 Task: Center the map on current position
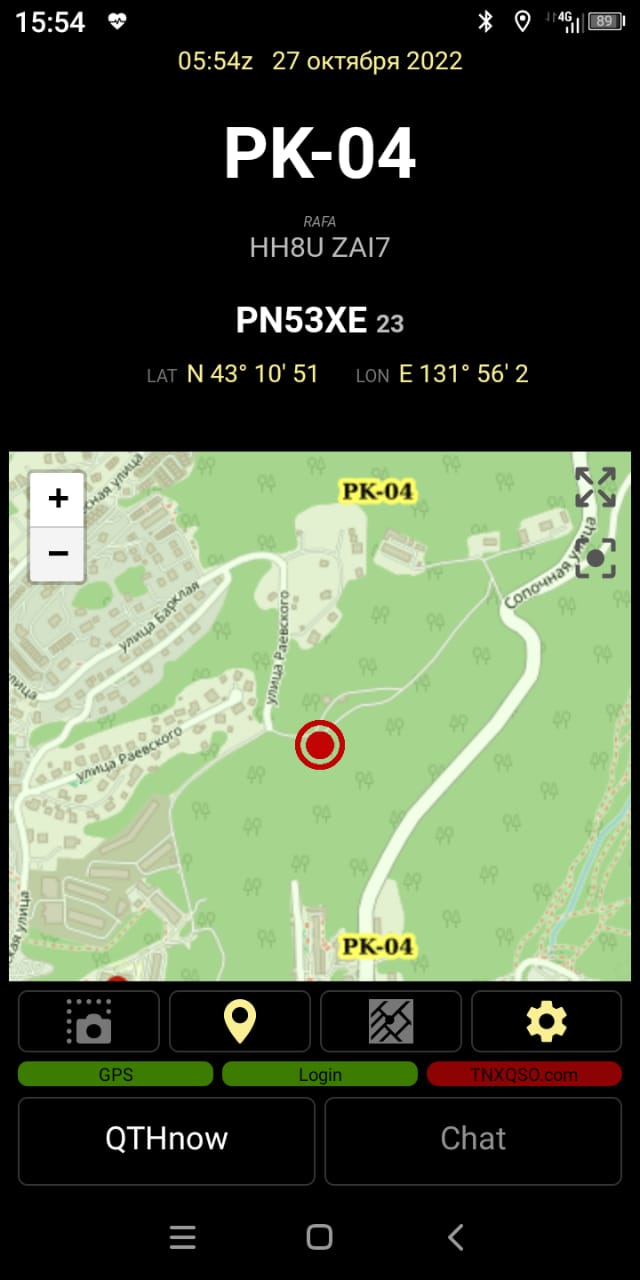pos(595,558)
